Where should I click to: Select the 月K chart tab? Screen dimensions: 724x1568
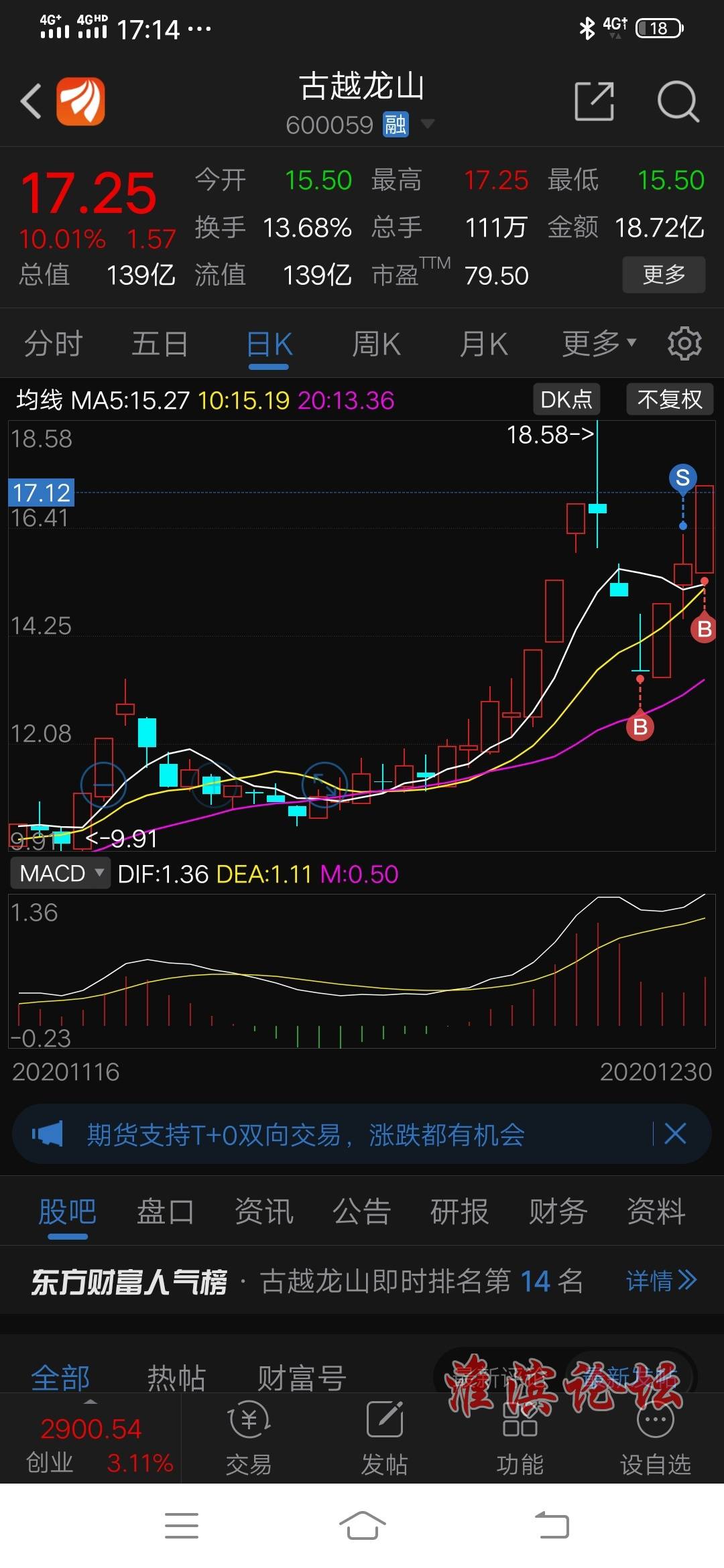[483, 344]
